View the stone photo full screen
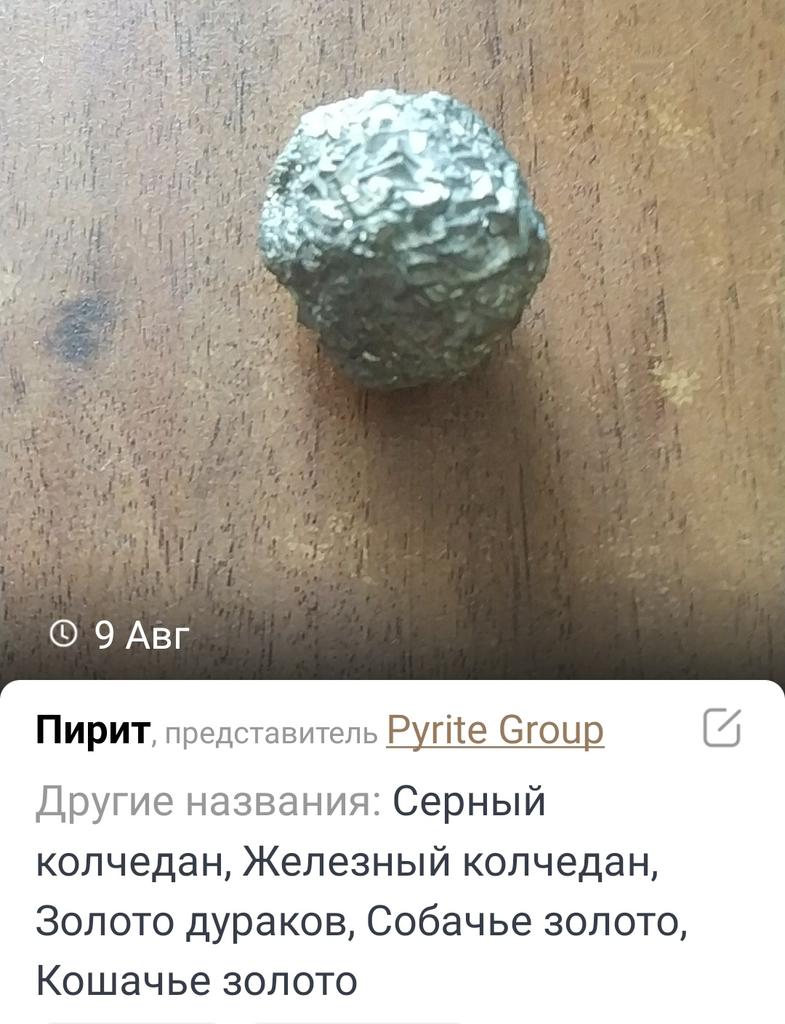The width and height of the screenshot is (785, 1024). [x=404, y=240]
